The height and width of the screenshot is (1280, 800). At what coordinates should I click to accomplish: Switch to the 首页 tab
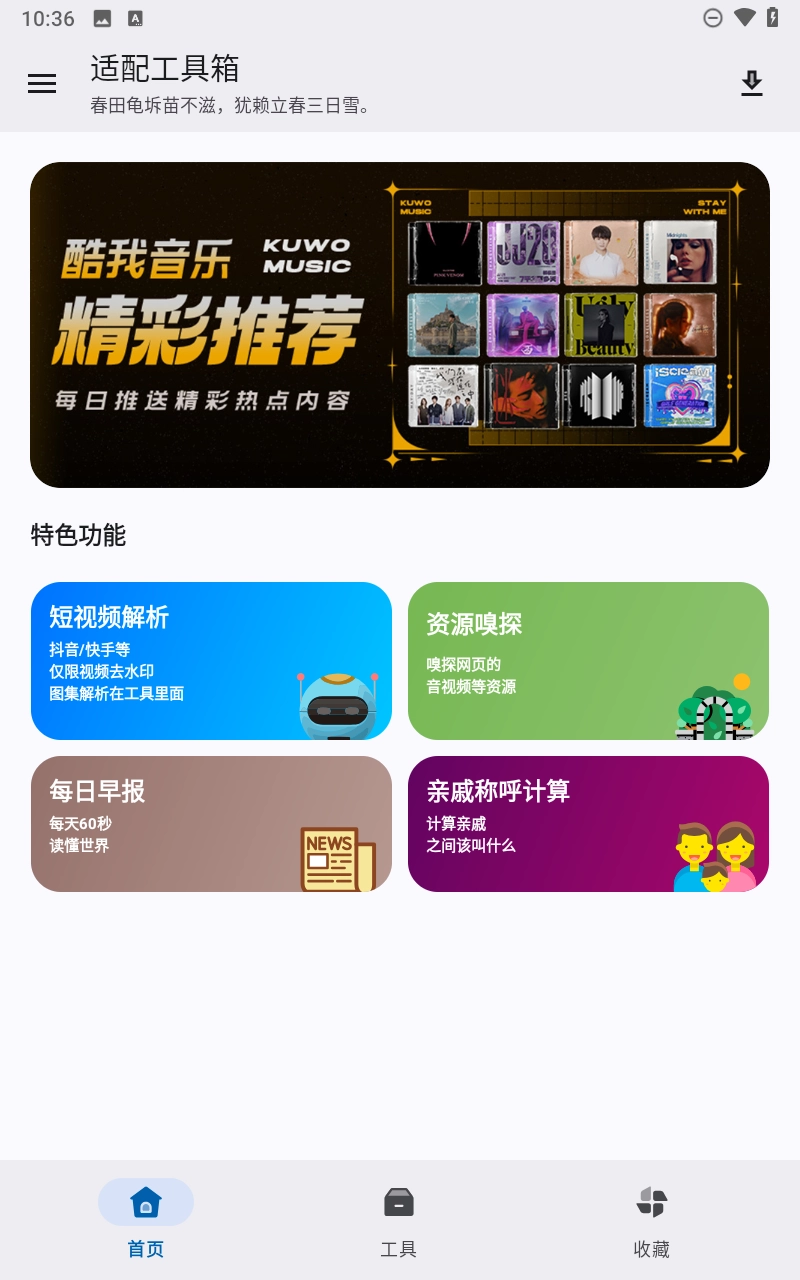[146, 1219]
